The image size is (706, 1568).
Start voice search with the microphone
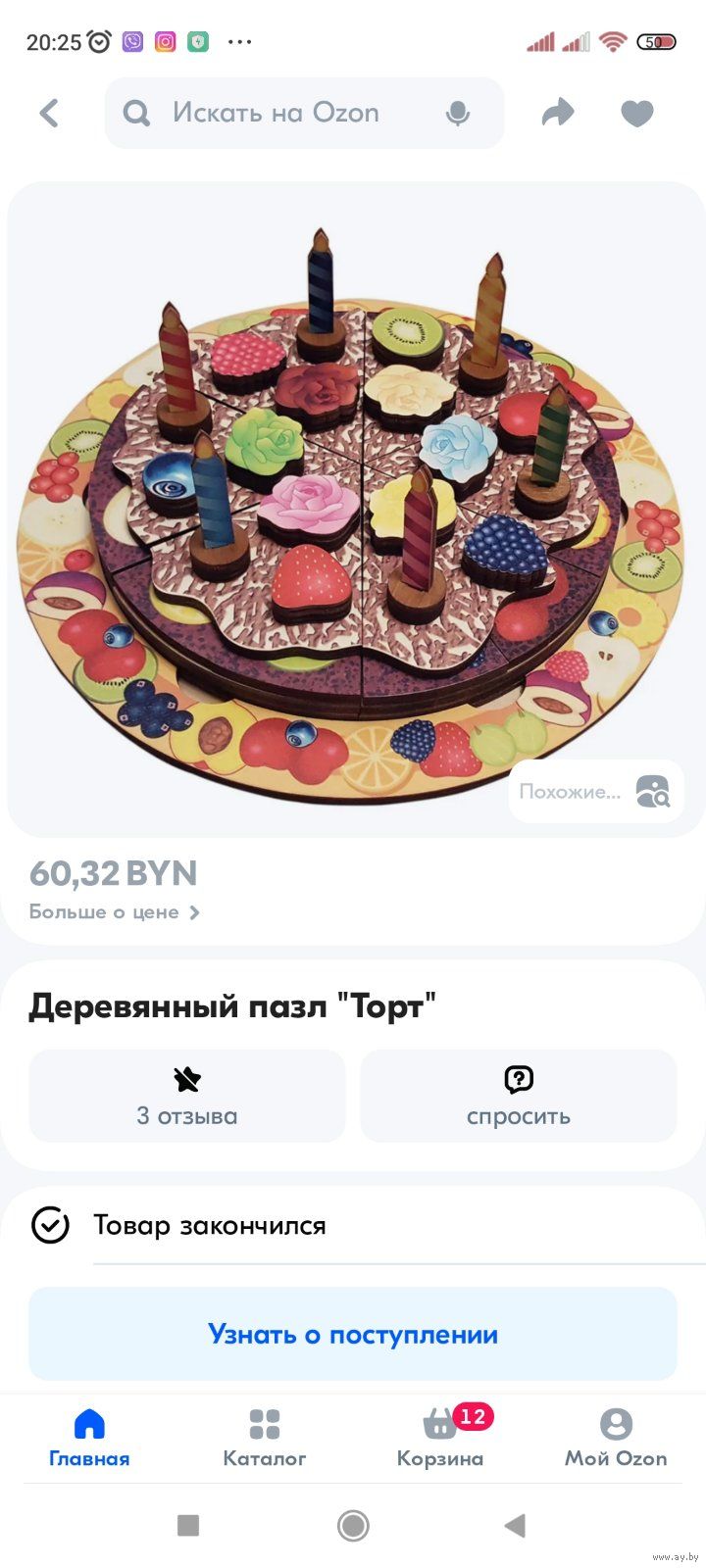(457, 114)
